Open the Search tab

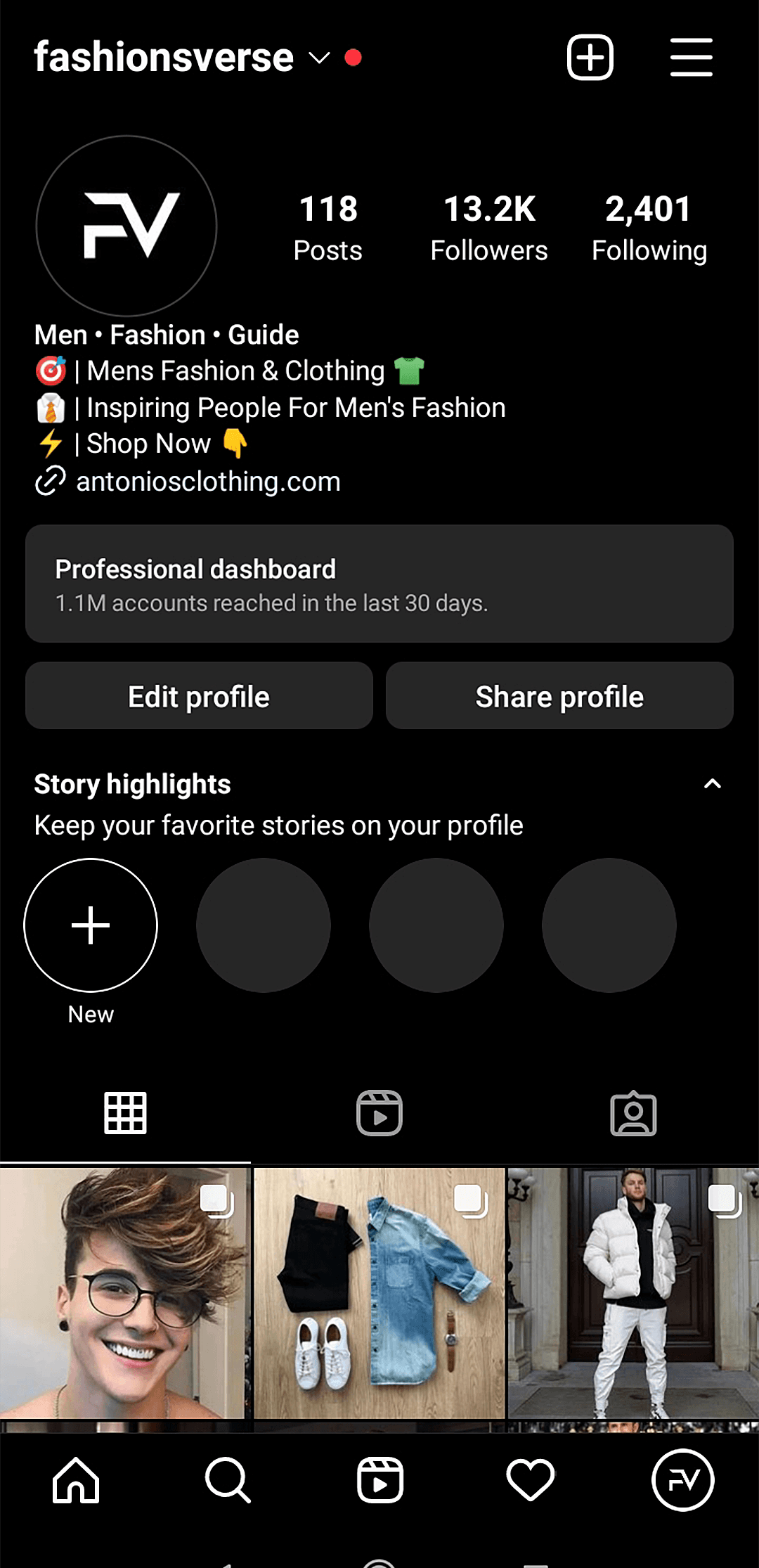[x=228, y=1480]
